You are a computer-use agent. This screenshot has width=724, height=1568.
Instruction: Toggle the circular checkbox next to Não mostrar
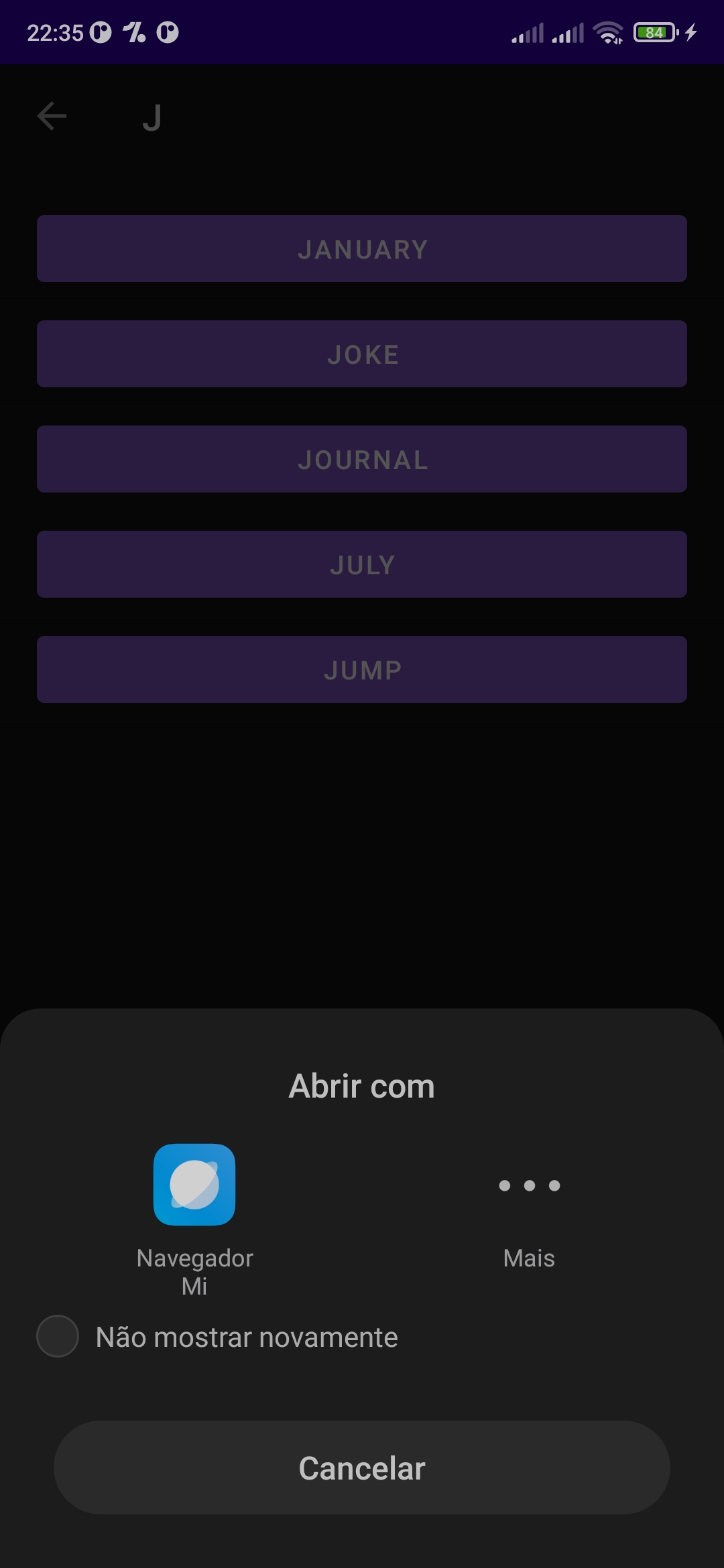[x=58, y=1335]
